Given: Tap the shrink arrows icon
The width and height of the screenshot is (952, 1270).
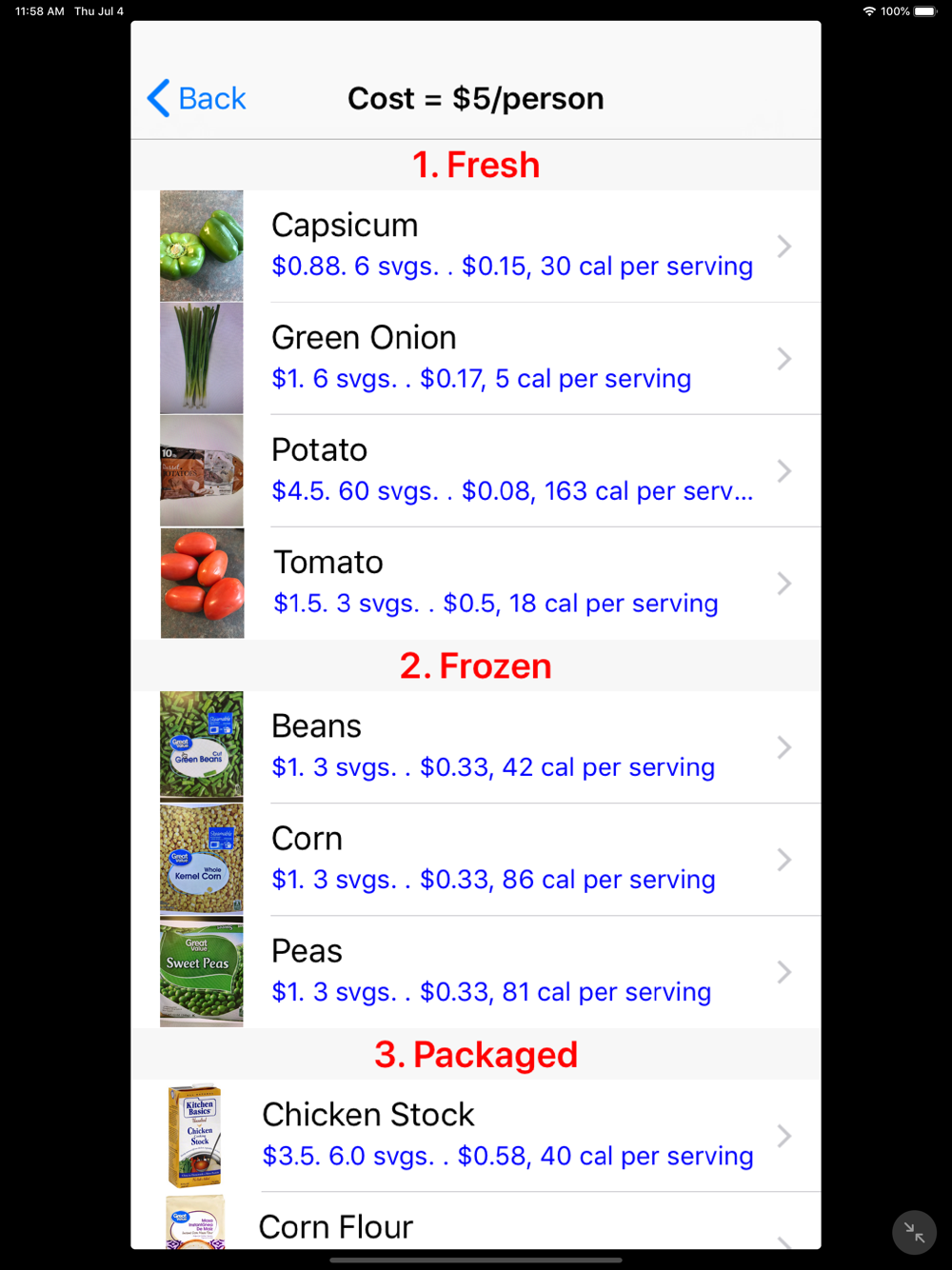Looking at the screenshot, I should click(915, 1233).
